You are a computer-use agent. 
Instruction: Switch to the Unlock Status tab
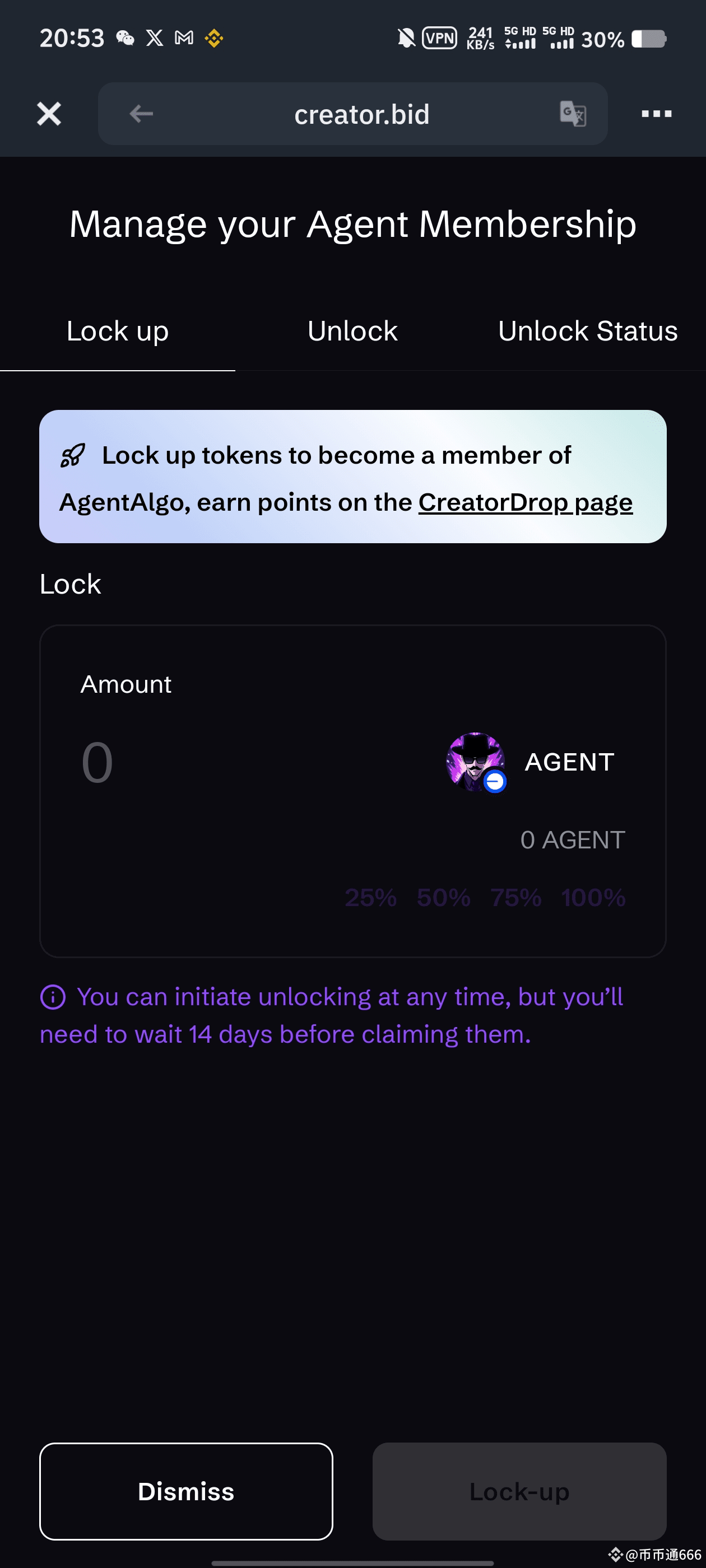tap(588, 331)
